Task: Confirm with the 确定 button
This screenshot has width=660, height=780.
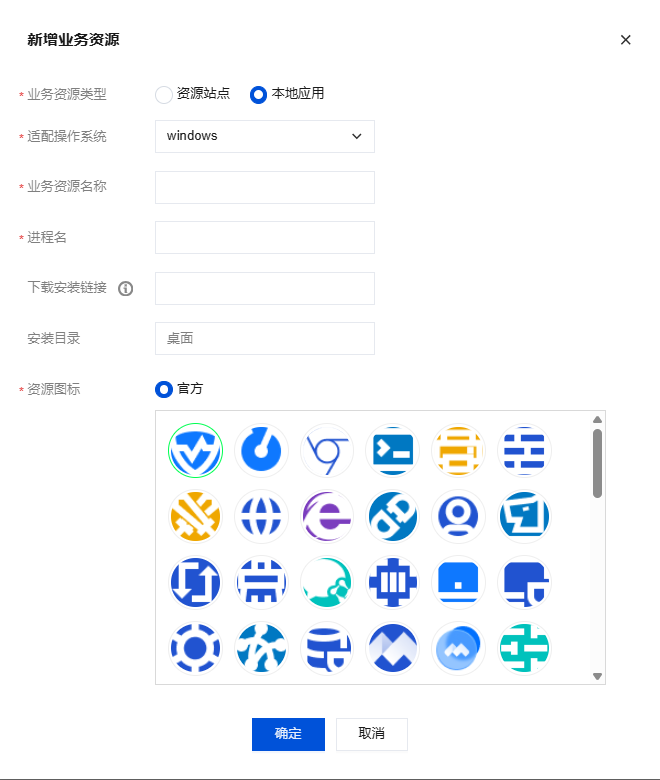Action: click(x=288, y=734)
